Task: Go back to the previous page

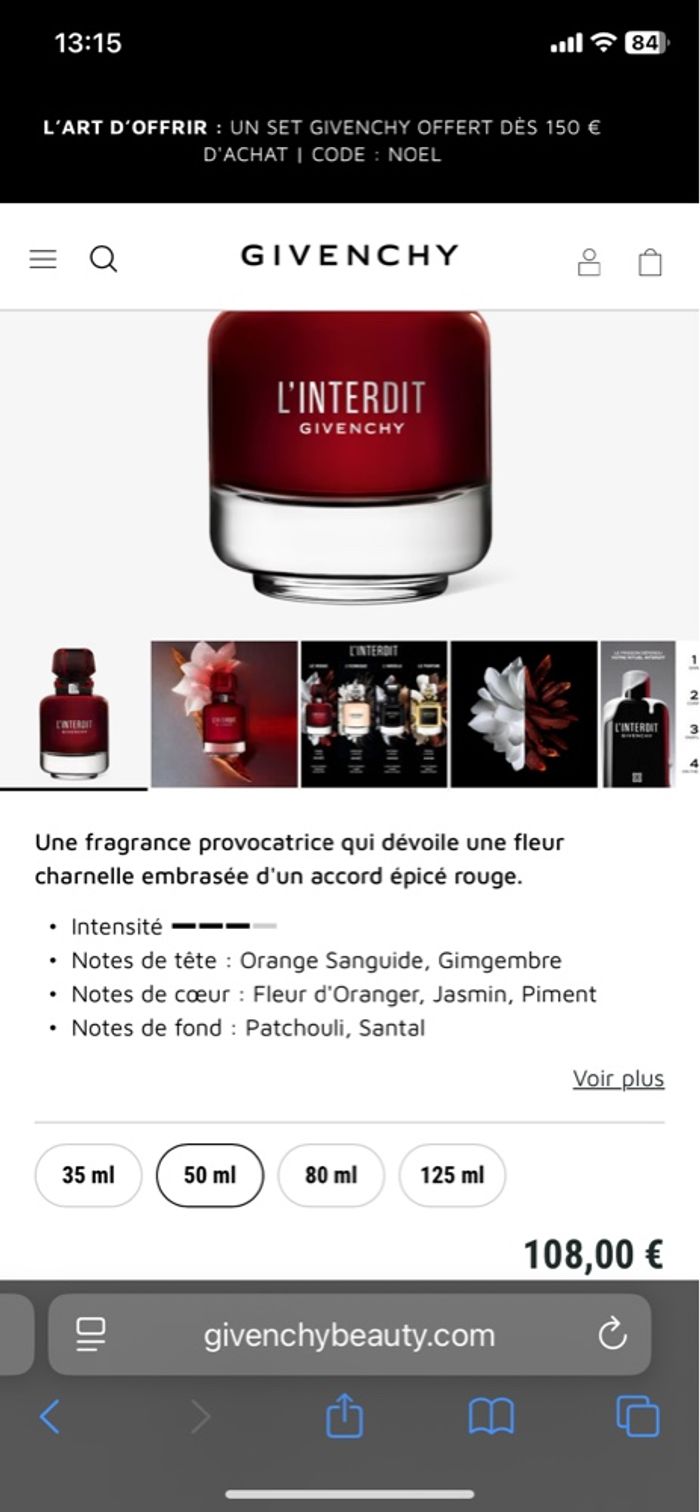Action: 49,1416
